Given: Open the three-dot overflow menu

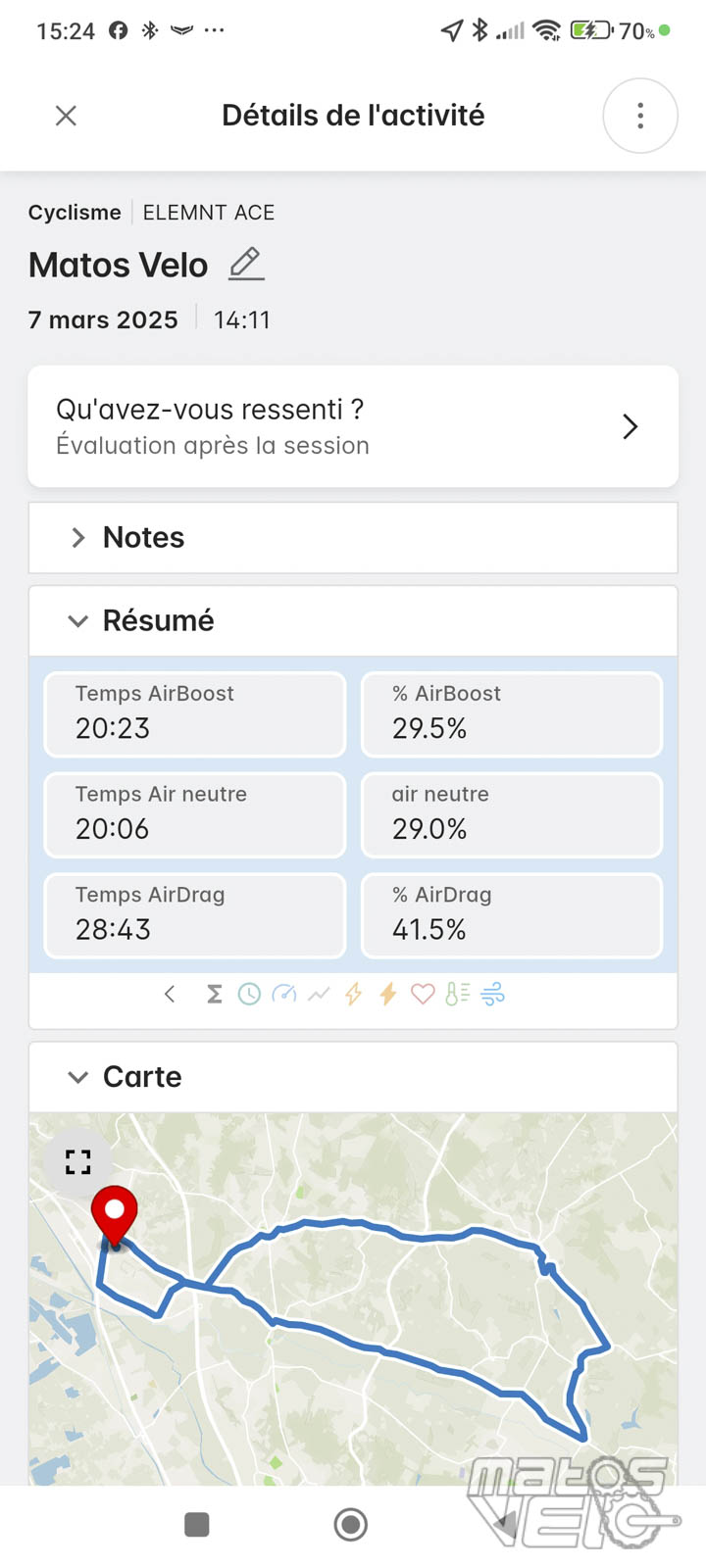Looking at the screenshot, I should click(x=640, y=116).
